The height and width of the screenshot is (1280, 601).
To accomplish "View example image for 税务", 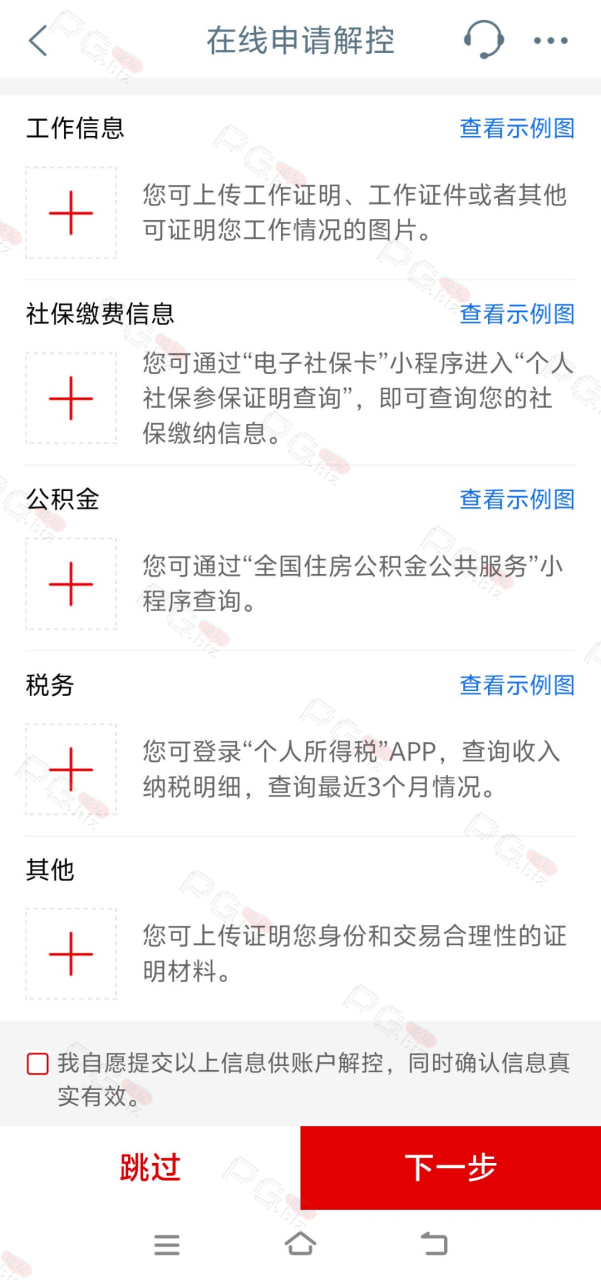I will (x=517, y=685).
